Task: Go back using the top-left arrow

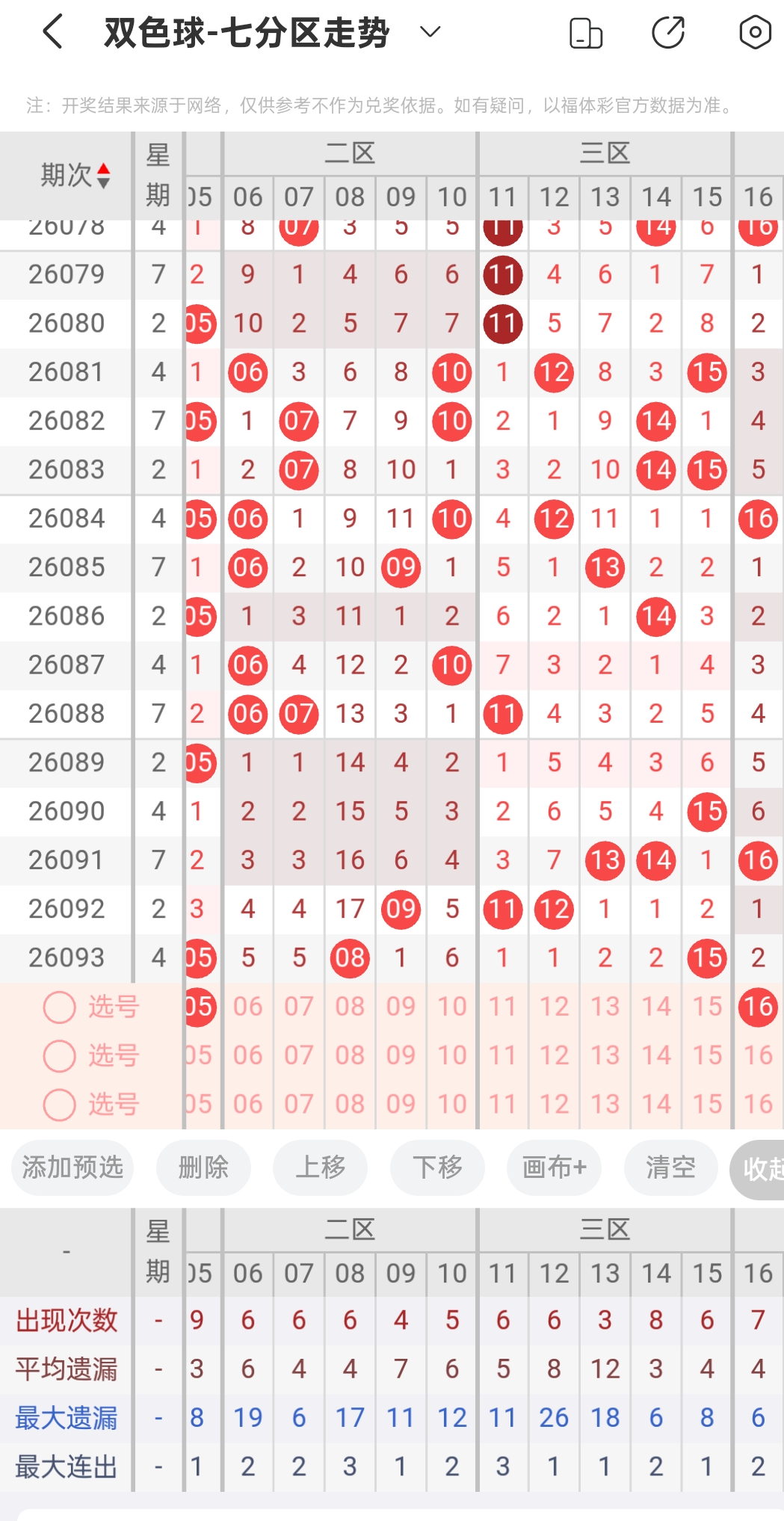Action: (x=52, y=32)
